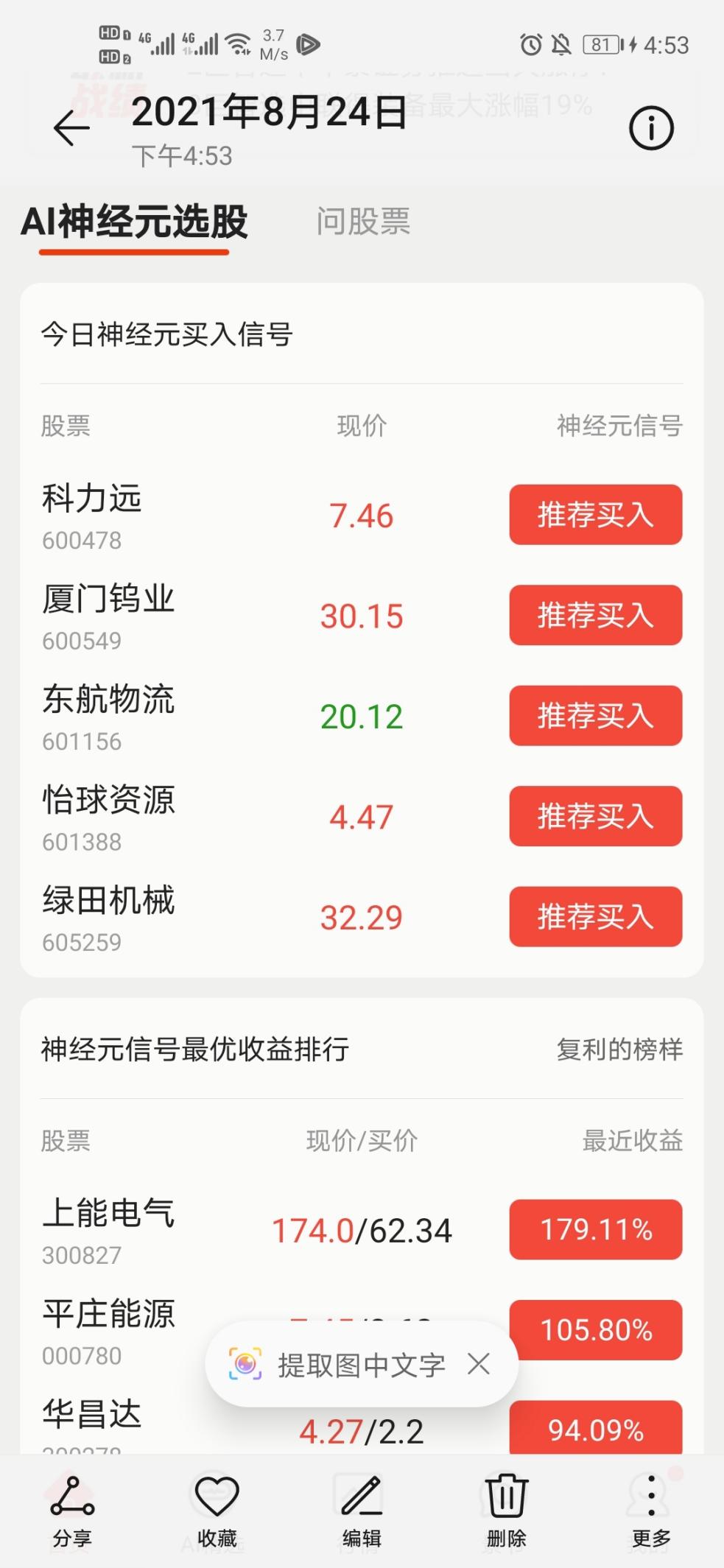Open the image info icon

[651, 128]
